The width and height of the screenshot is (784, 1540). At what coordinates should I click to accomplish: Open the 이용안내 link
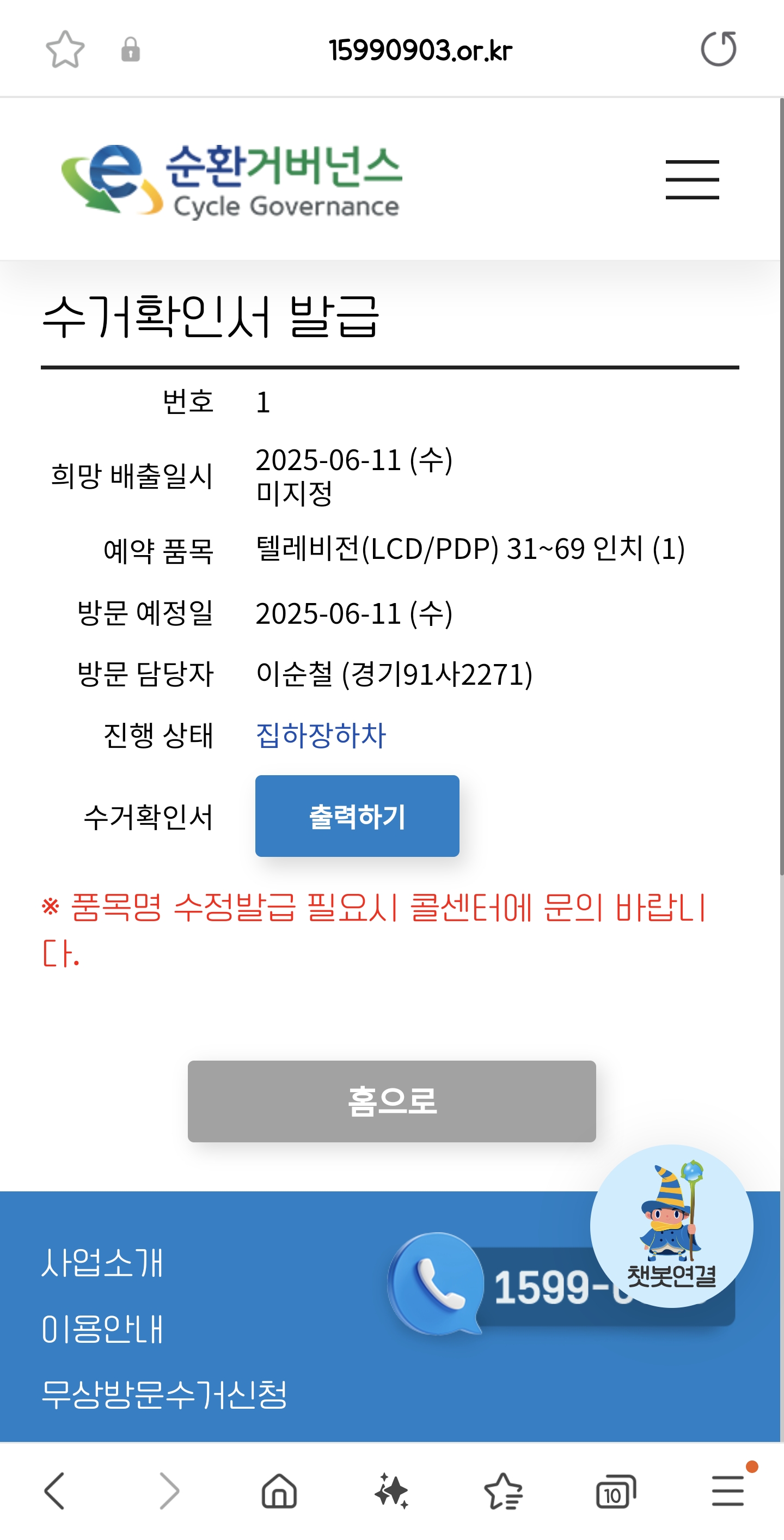[102, 1329]
